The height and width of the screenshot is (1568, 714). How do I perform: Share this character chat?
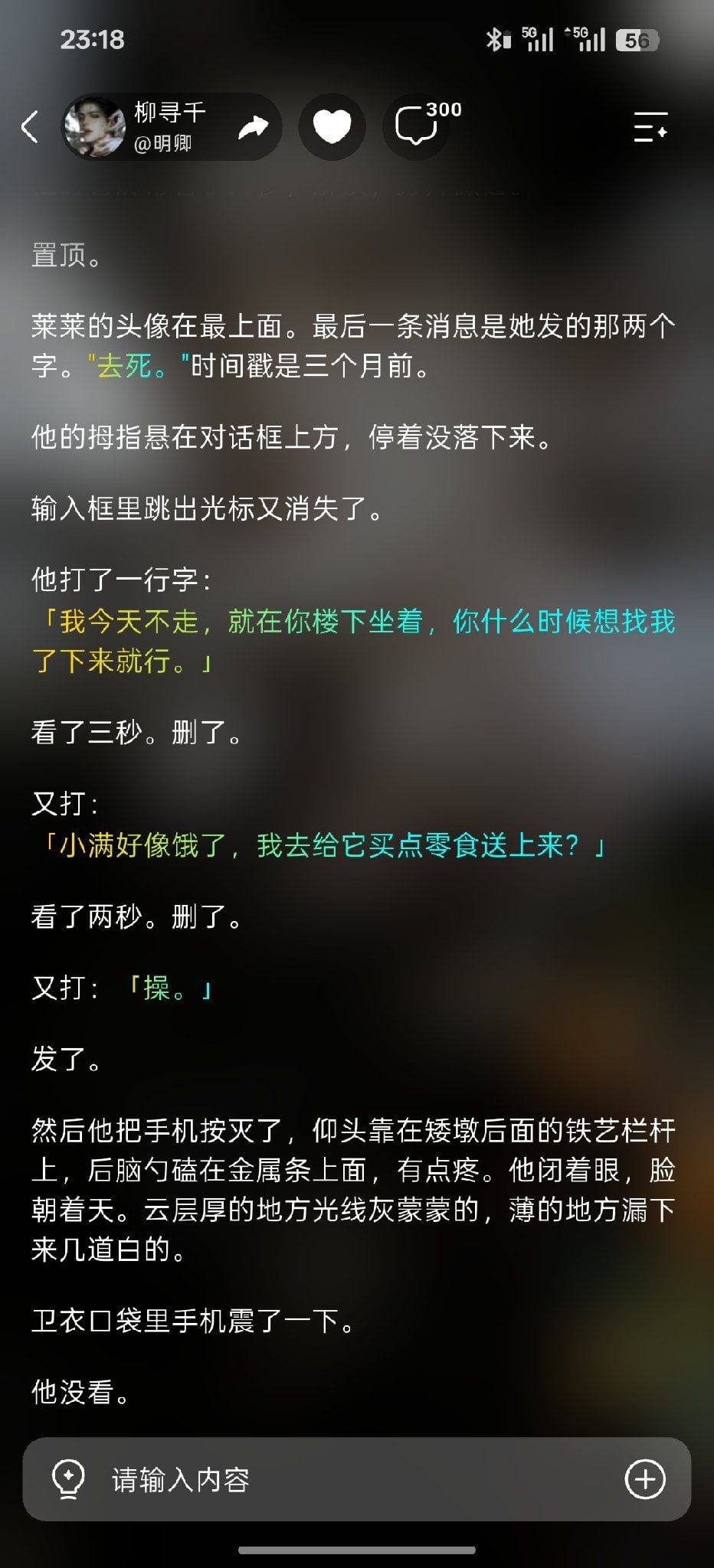coord(253,127)
